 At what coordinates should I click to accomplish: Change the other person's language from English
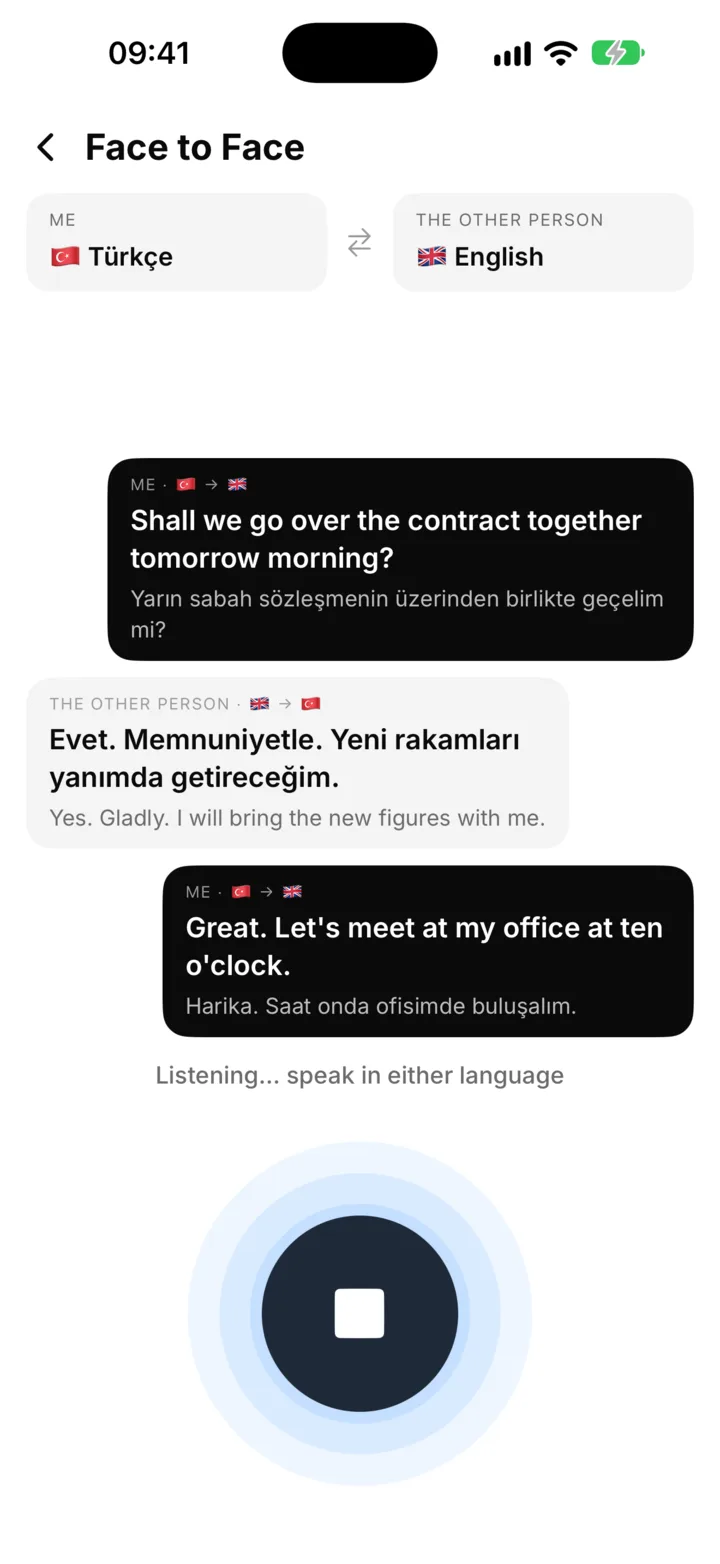point(543,242)
